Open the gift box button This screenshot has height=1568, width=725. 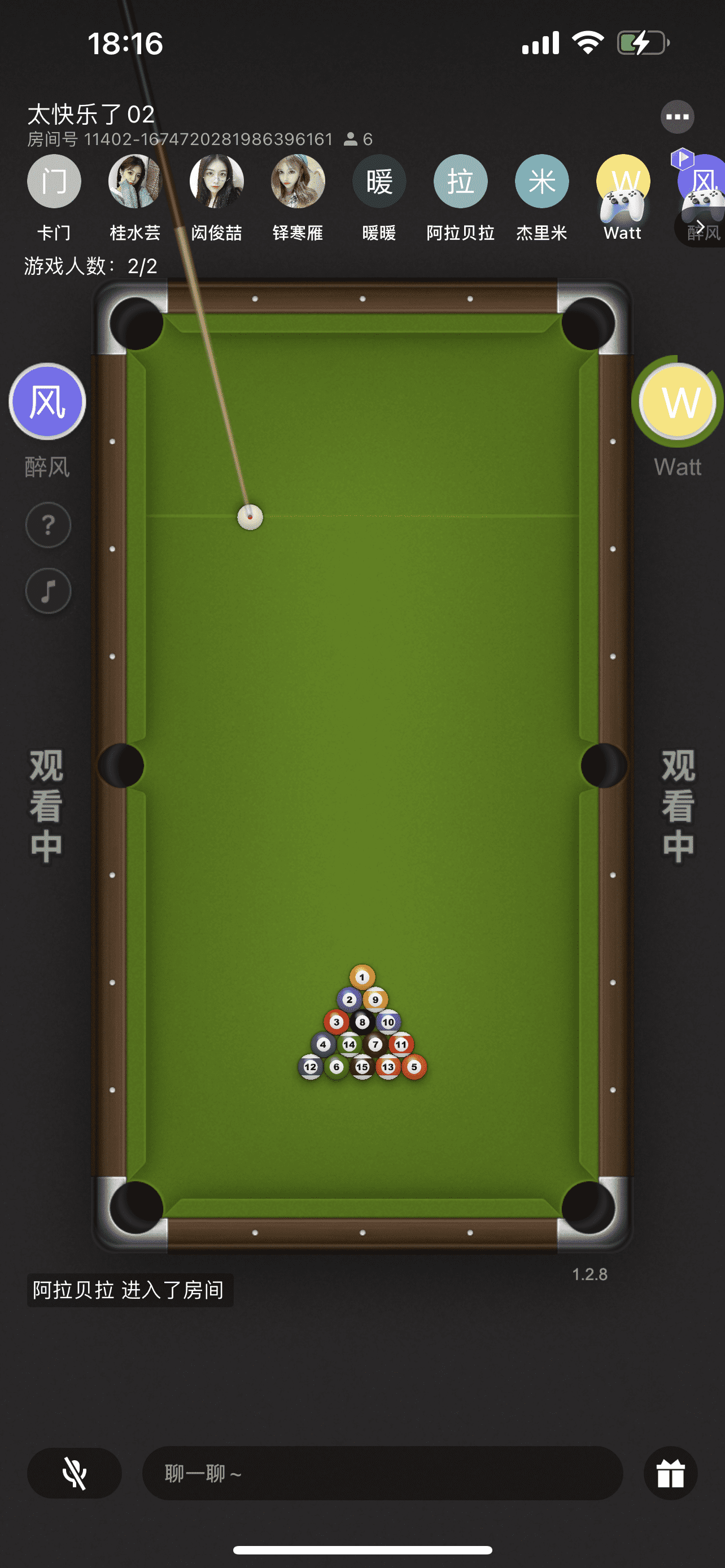point(670,1473)
